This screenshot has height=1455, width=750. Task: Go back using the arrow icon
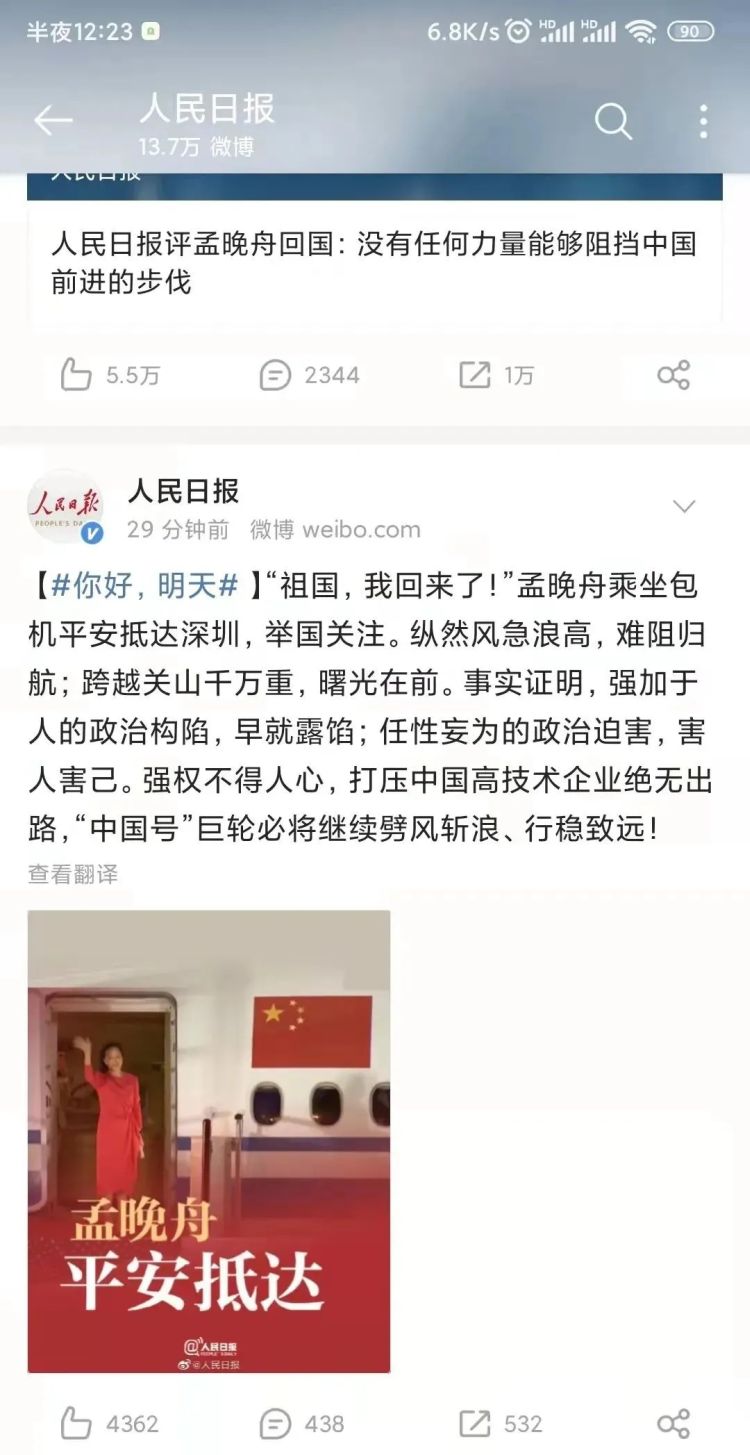52,122
